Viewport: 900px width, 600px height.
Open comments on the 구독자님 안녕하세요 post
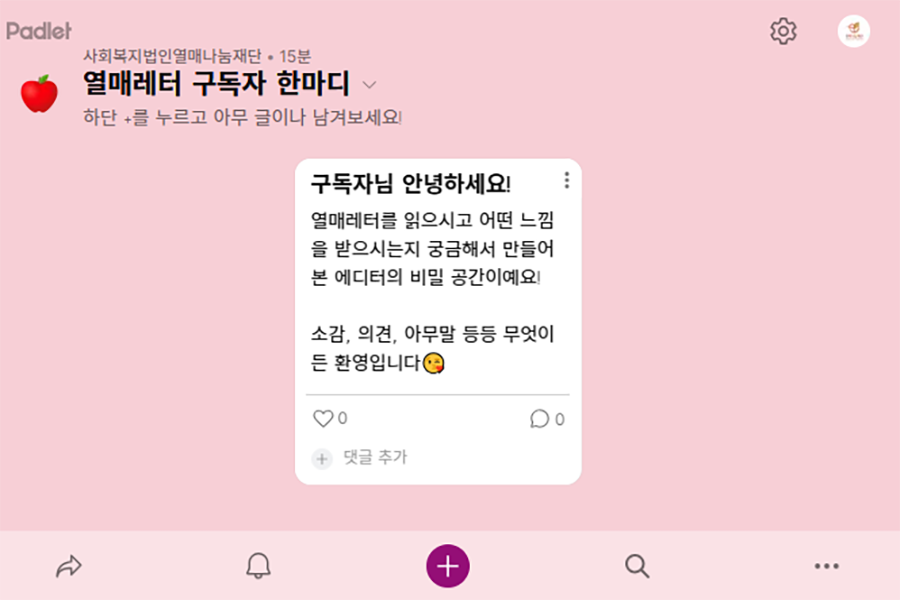(540, 419)
